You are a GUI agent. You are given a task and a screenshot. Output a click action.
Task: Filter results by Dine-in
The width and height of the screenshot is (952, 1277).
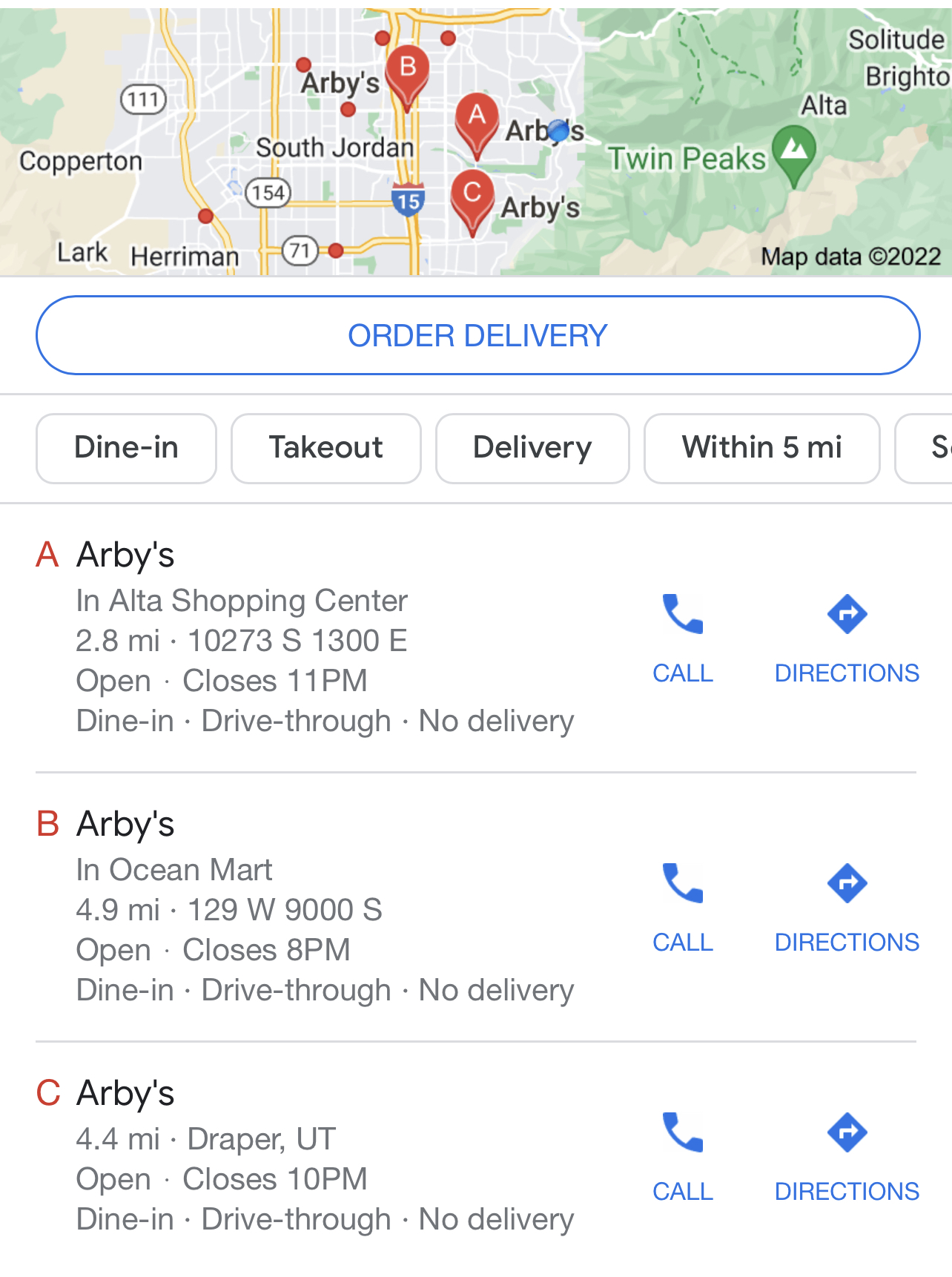click(126, 448)
